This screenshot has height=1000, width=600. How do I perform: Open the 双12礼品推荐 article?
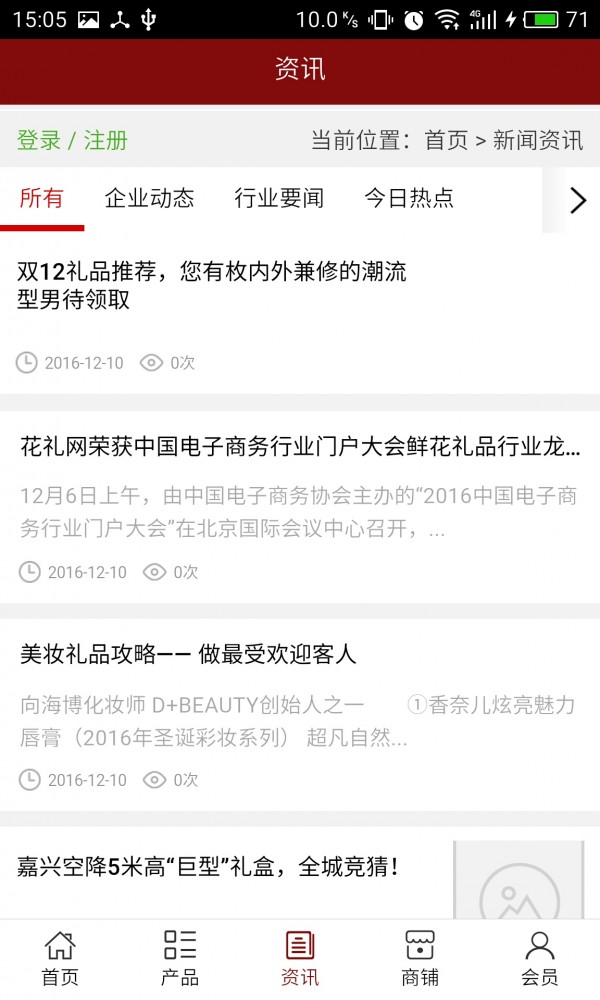pos(212,285)
